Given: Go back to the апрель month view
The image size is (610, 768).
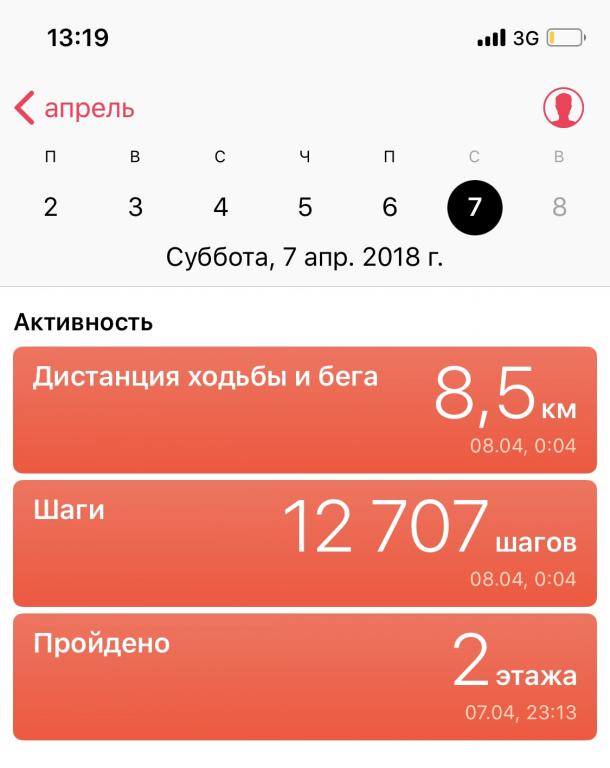Looking at the screenshot, I should coord(75,108).
